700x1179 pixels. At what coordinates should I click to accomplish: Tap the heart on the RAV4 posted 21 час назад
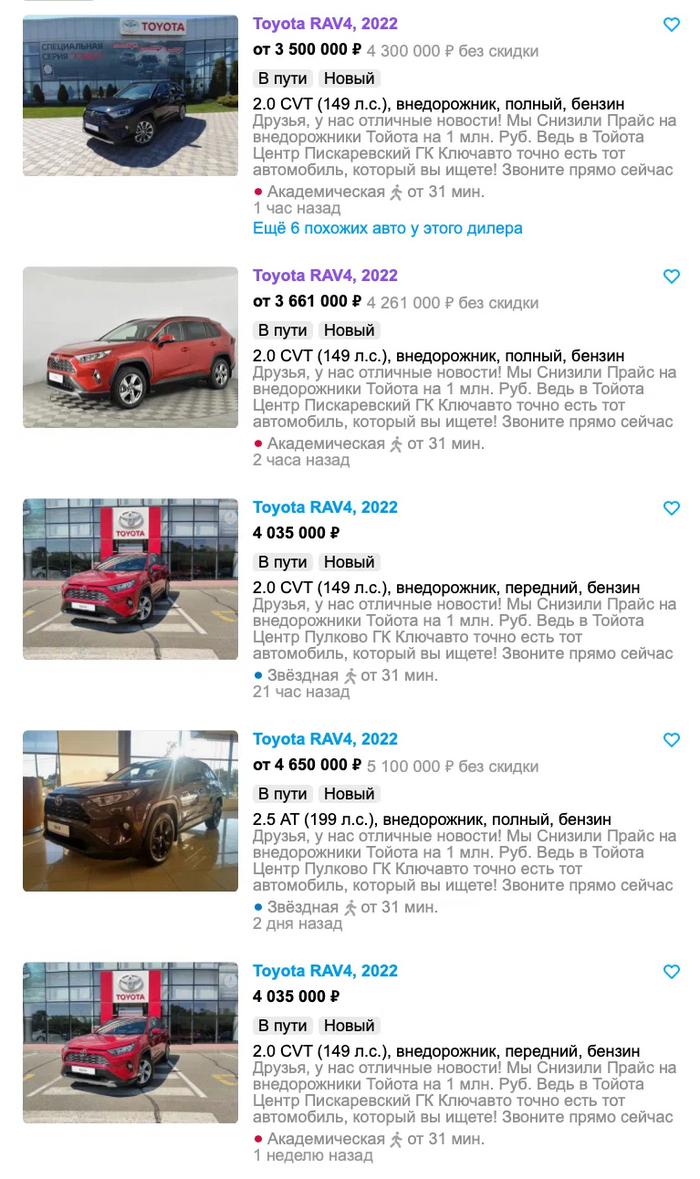[x=672, y=509]
